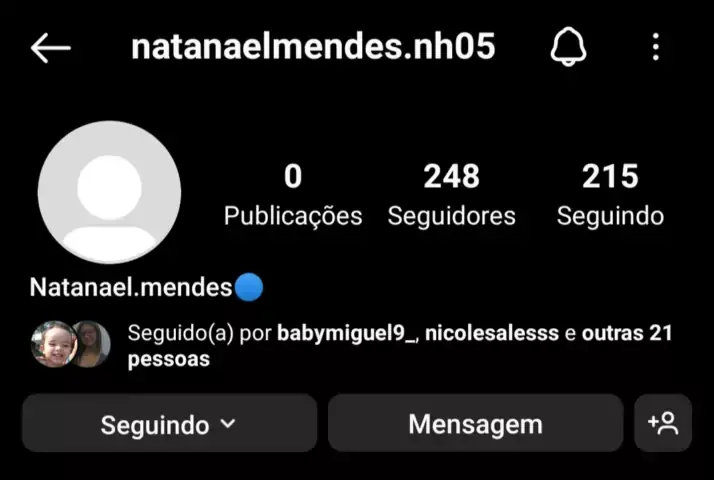The width and height of the screenshot is (714, 480).
Task: Expand the Seguindo dropdown button
Action: 169,424
